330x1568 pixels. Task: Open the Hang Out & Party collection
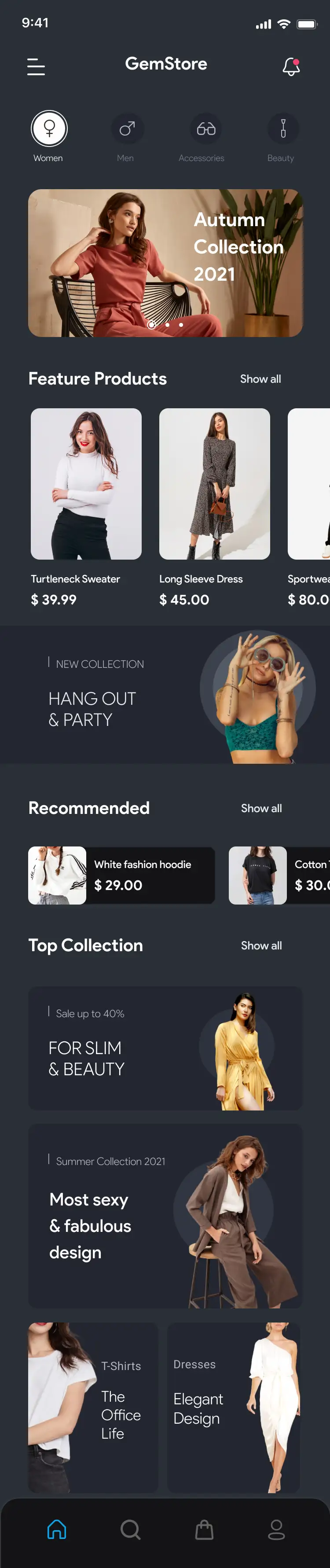[165, 695]
